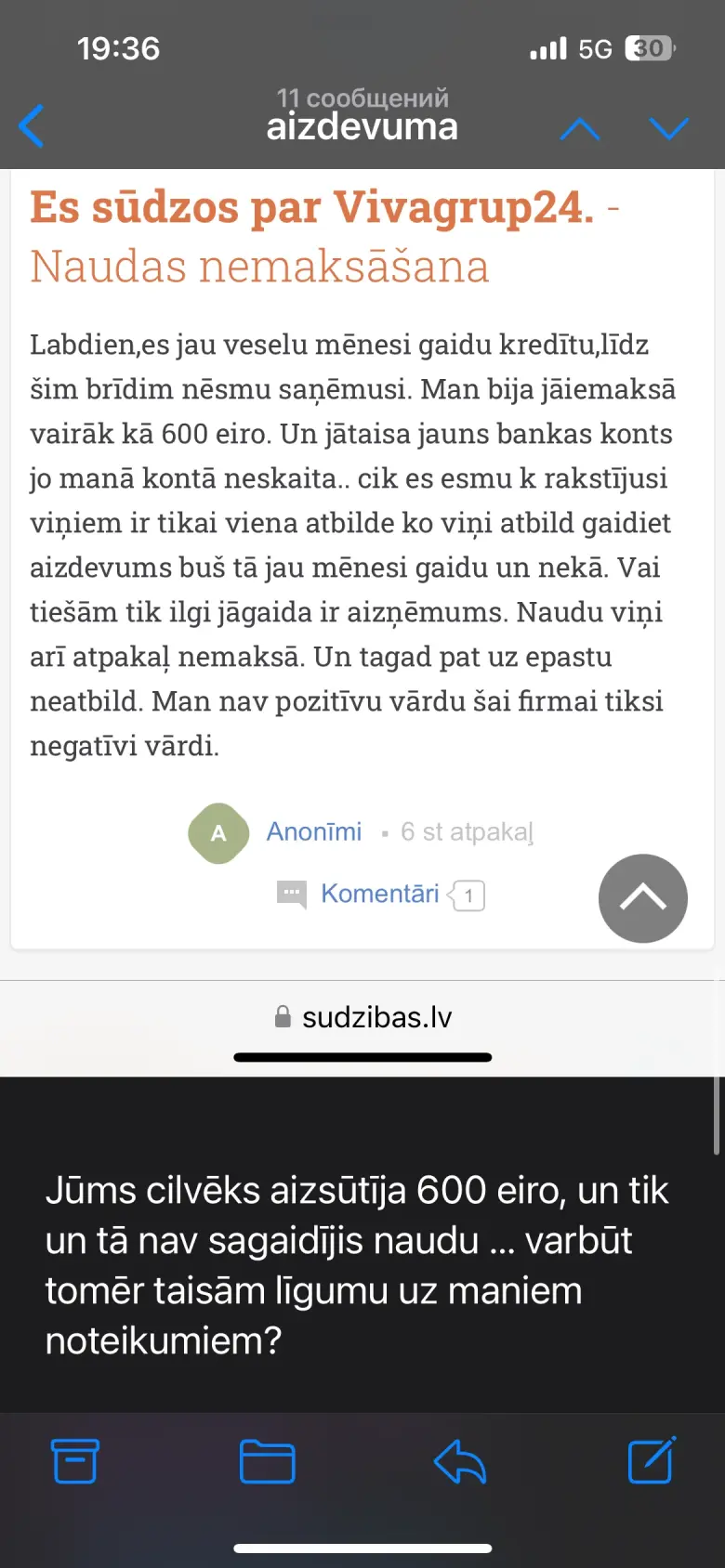
Task: Archive this email
Action: point(74,1461)
